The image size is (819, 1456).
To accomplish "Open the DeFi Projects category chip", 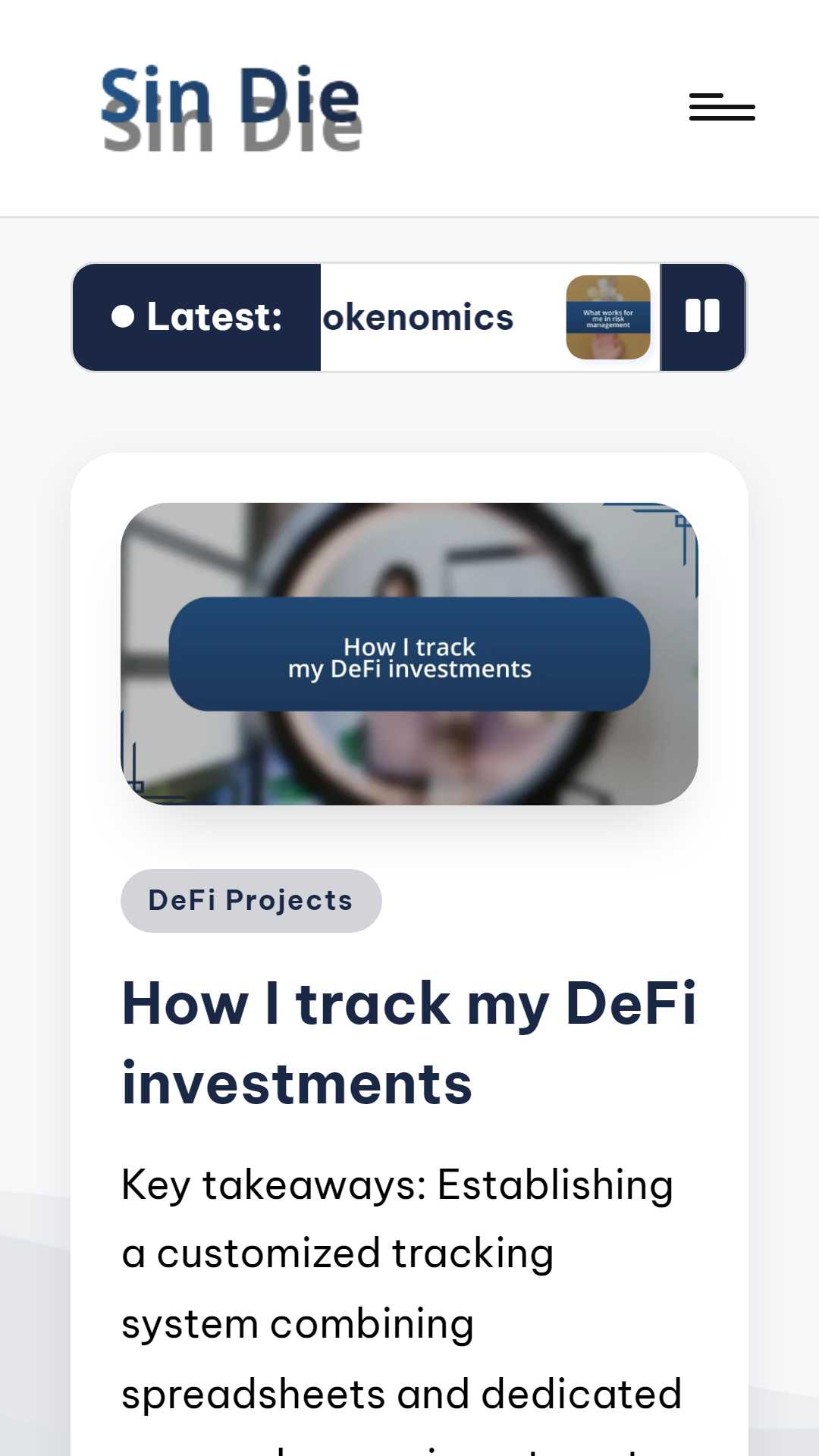I will 251,900.
